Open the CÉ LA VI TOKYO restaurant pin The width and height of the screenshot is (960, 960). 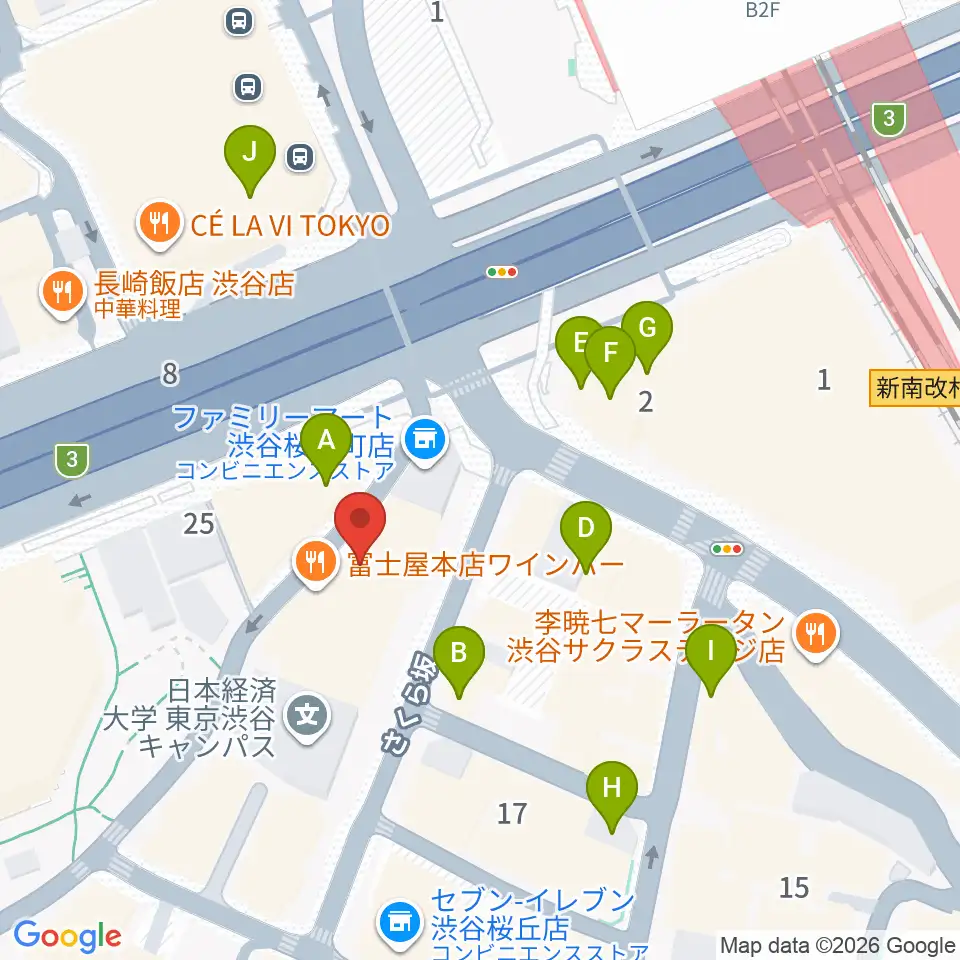coord(159,224)
